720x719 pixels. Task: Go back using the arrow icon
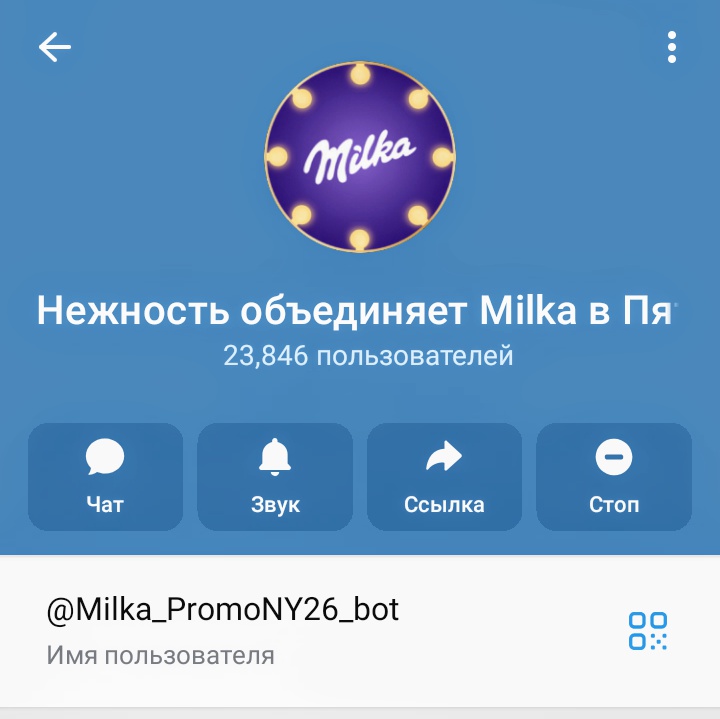[54, 47]
